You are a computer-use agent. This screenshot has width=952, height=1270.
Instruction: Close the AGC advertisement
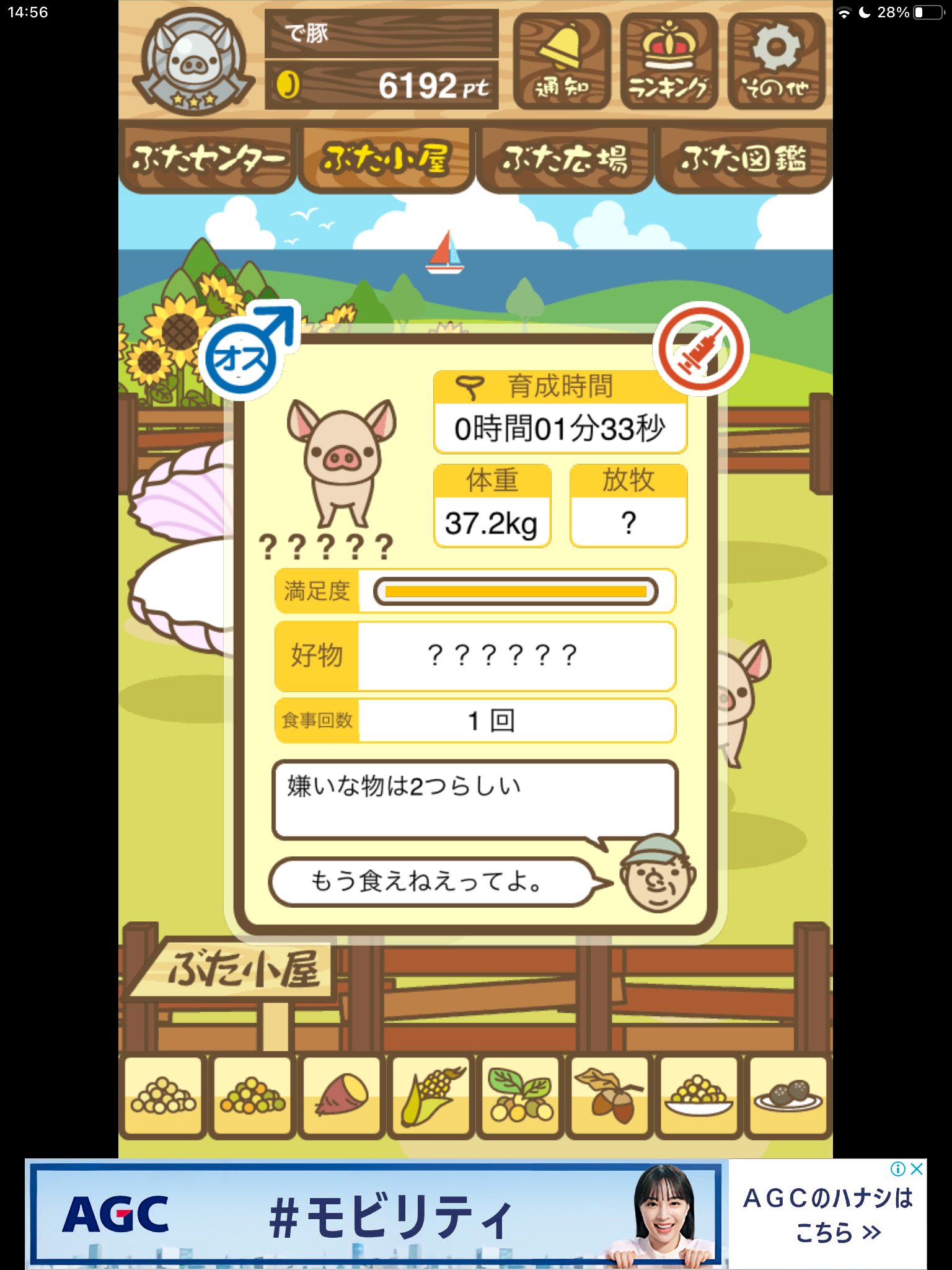pos(917,1169)
